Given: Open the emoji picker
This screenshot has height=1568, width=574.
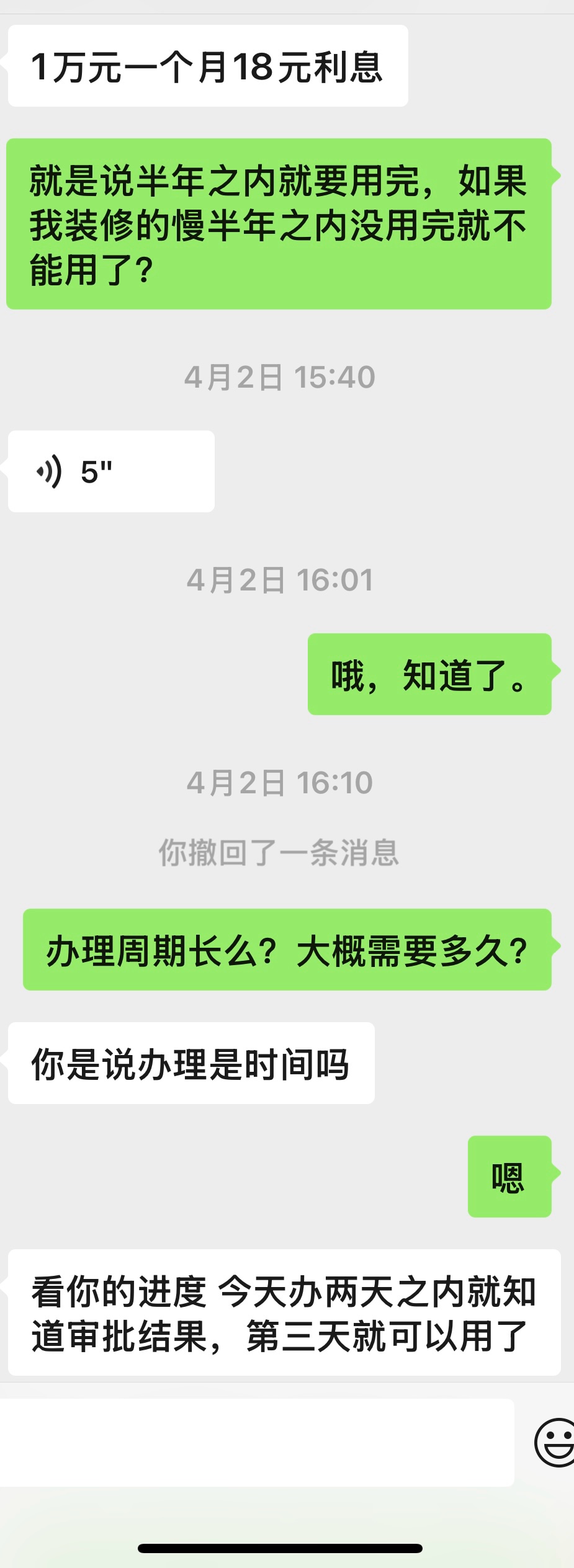Looking at the screenshot, I should pyautogui.click(x=555, y=1443).
